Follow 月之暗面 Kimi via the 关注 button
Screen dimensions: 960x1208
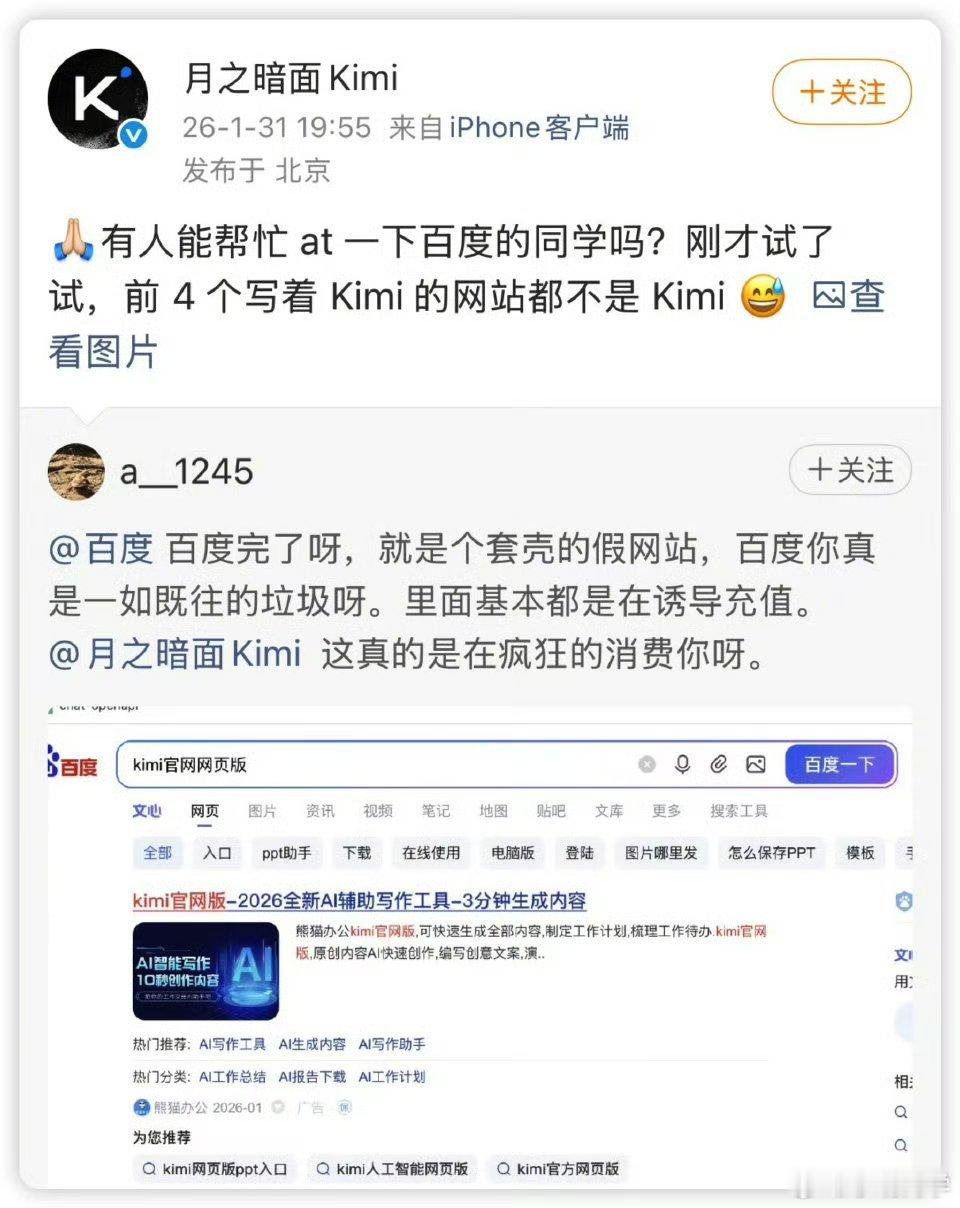click(x=841, y=91)
